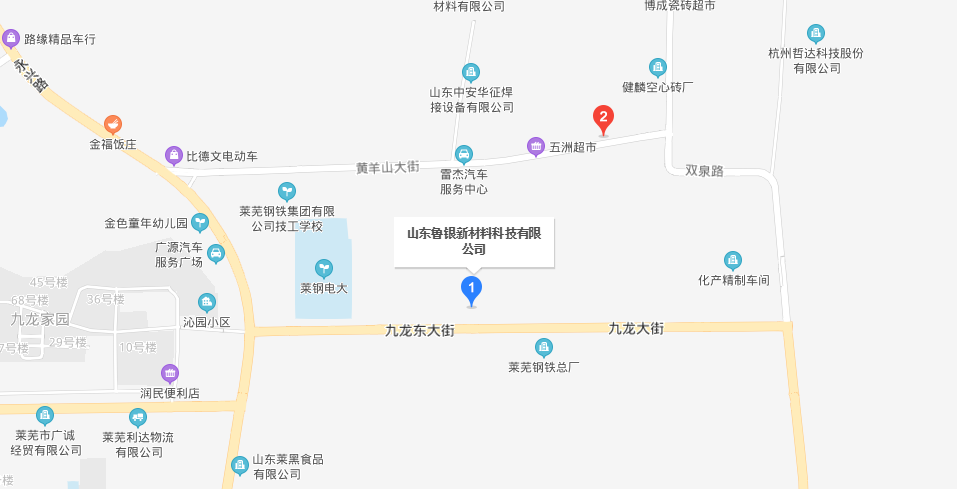Open the 山东鲁银新材料科技有限公司 info label
This screenshot has height=489, width=957.
click(473, 241)
